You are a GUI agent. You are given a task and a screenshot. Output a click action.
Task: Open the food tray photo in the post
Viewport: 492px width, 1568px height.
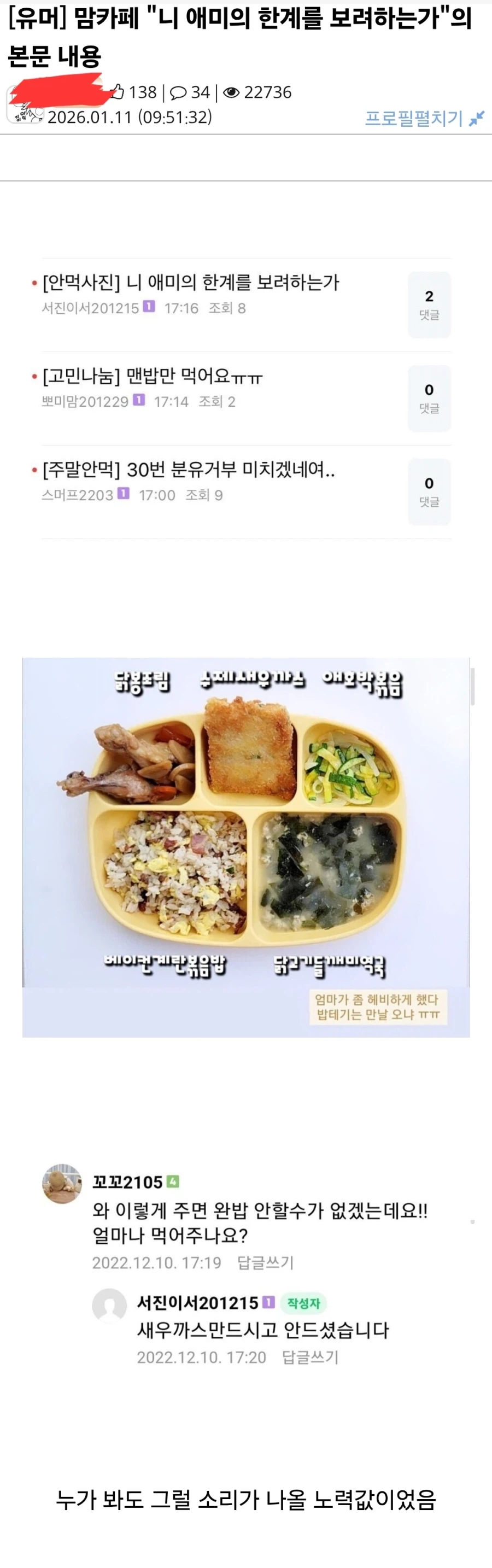coord(246,846)
